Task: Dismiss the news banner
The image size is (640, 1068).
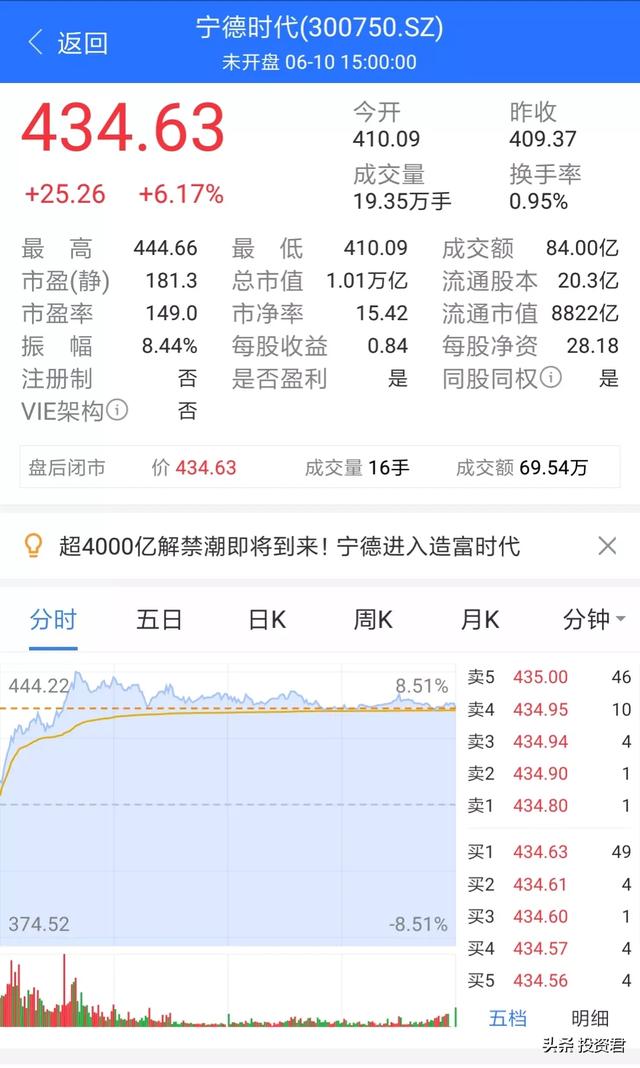Action: click(x=607, y=546)
